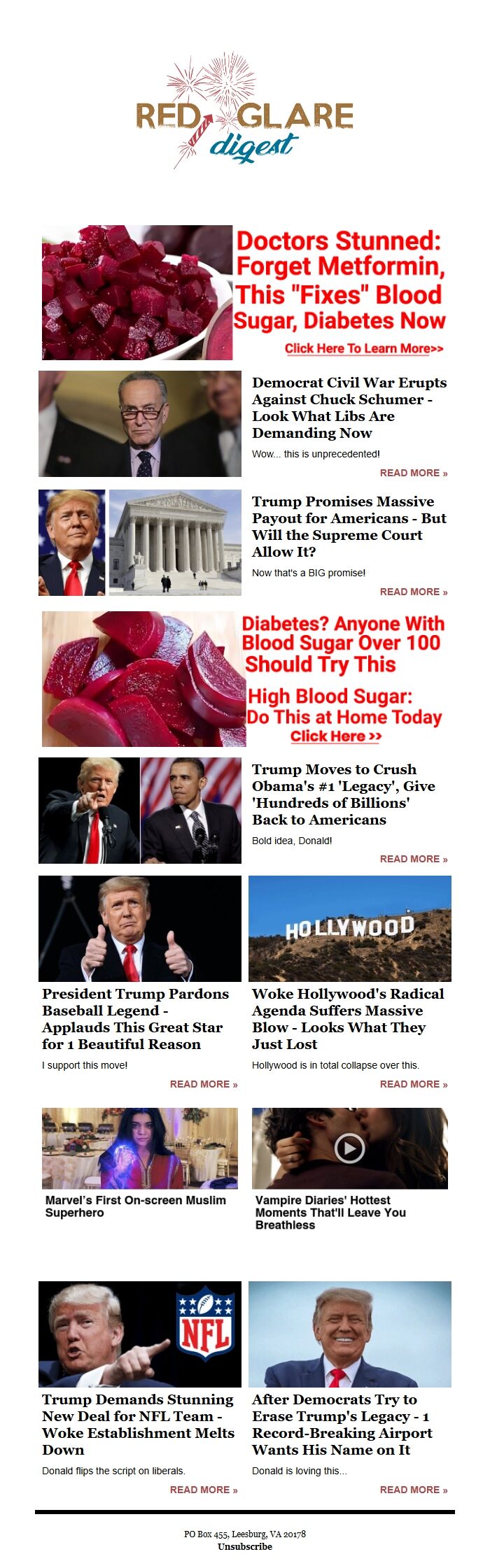Viewport: 490px width, 1568px height.
Task: Read more about Democrat Civil War story
Action: click(x=413, y=473)
